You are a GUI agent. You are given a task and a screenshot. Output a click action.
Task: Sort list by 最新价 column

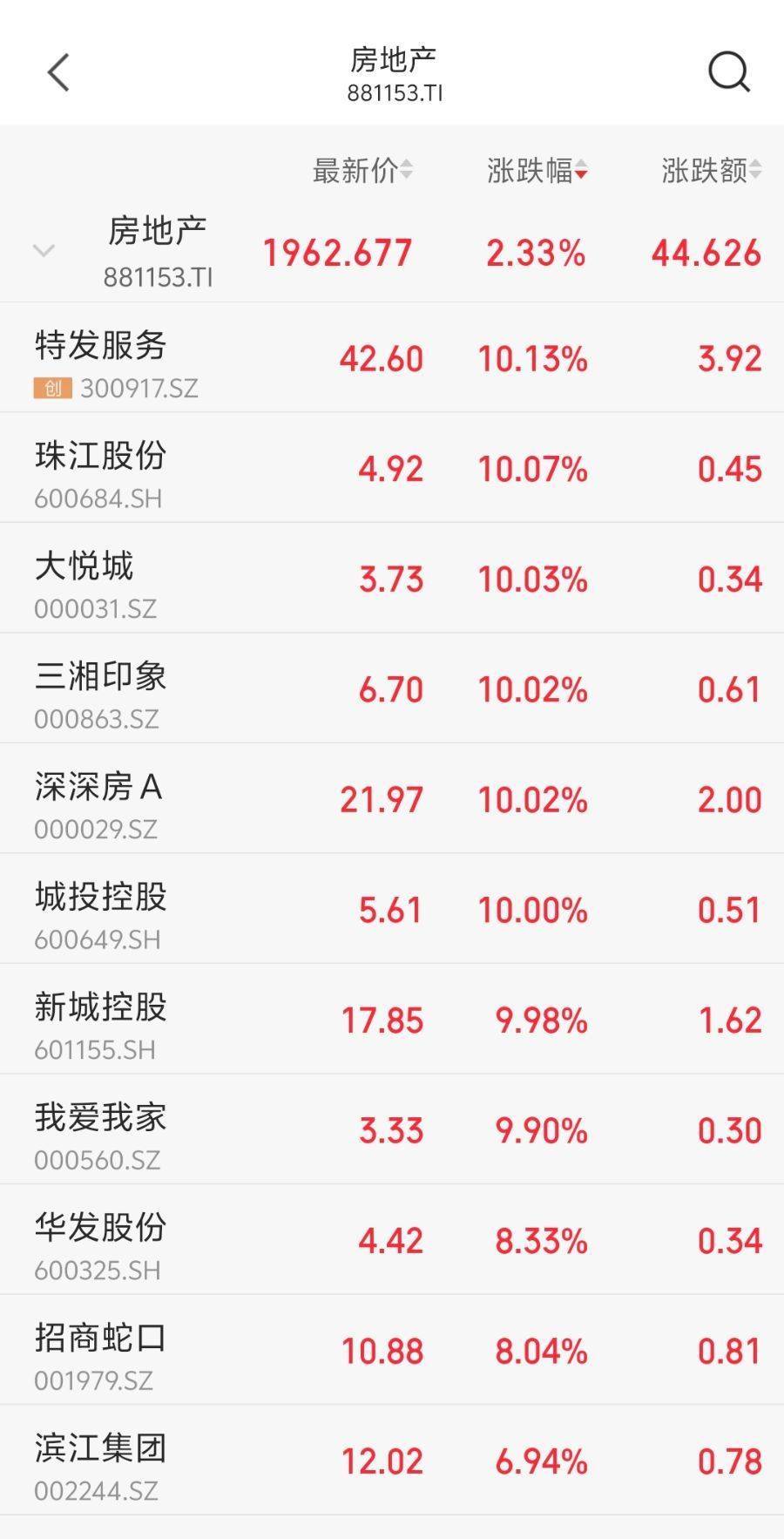(362, 171)
